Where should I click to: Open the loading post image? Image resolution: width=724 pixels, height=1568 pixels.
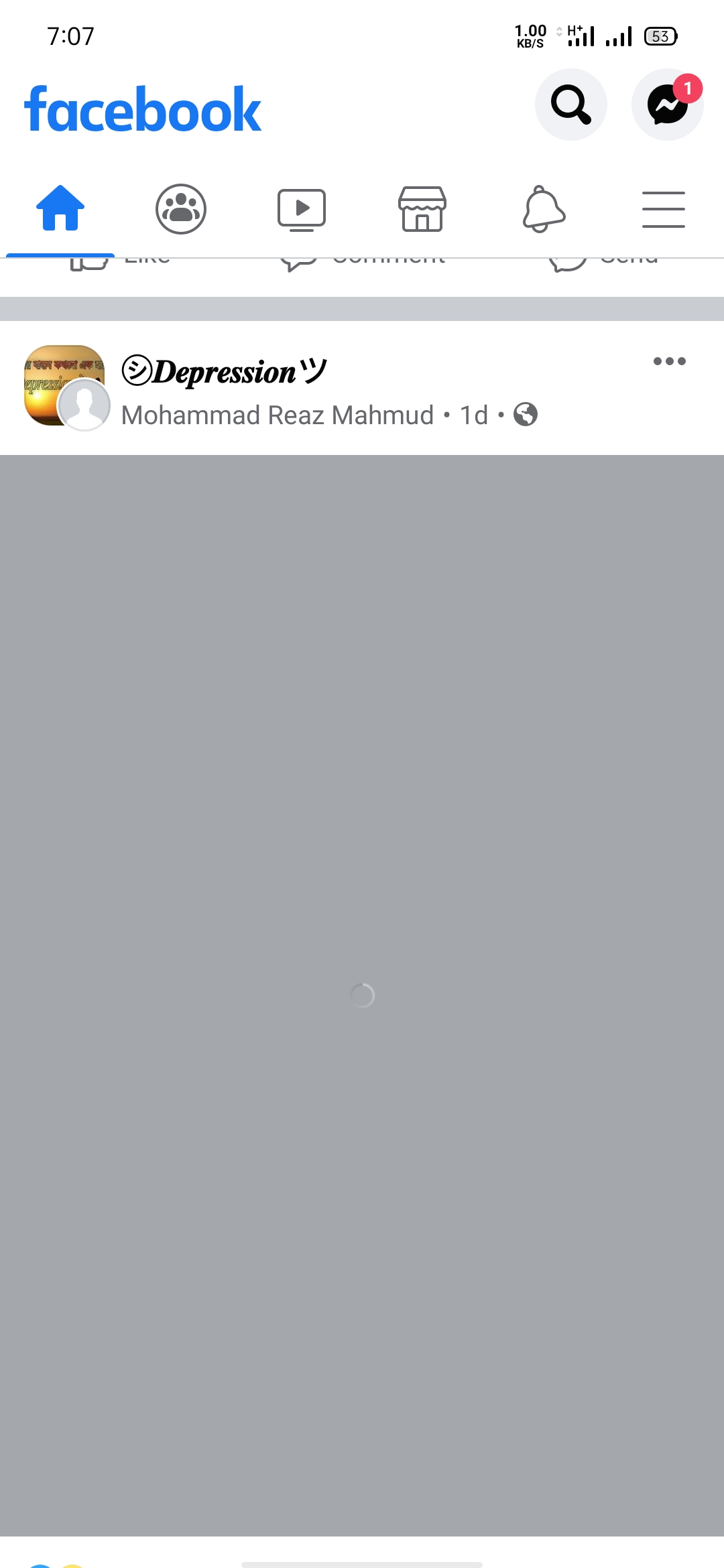click(362, 995)
